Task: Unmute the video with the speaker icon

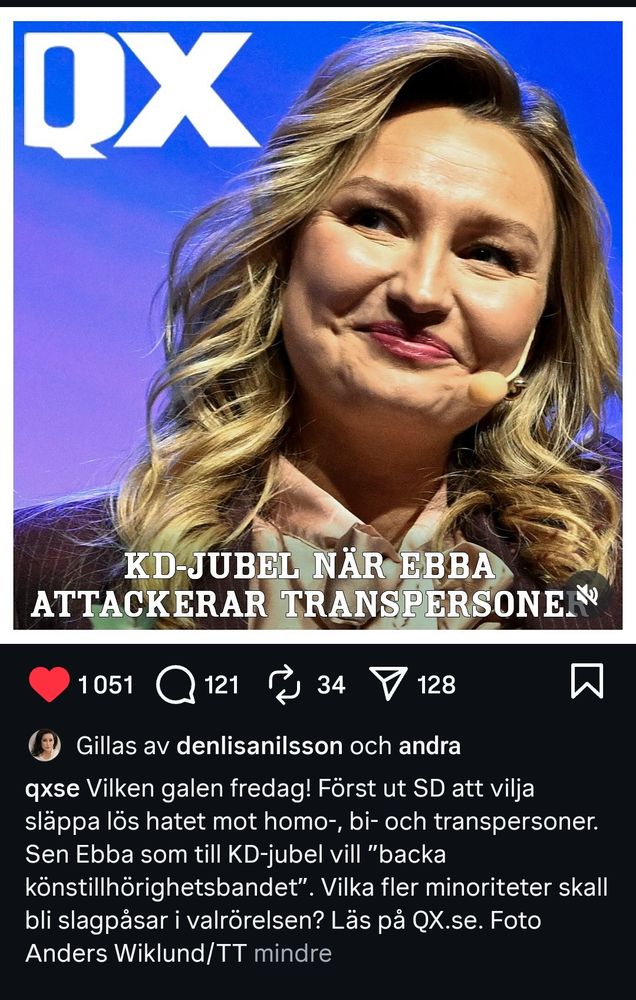Action: pos(587,594)
